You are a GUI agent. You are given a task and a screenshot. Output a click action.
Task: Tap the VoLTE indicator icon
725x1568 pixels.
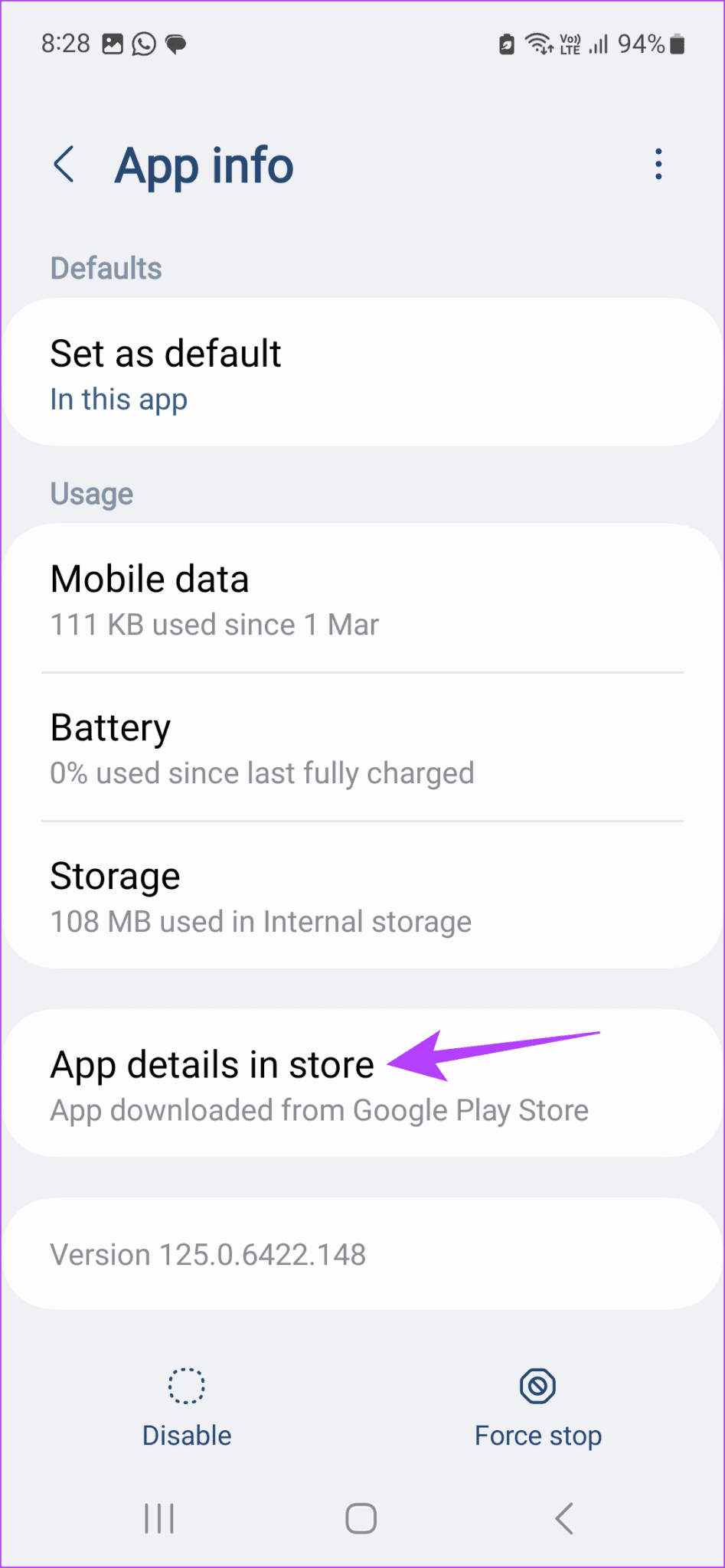(x=569, y=44)
